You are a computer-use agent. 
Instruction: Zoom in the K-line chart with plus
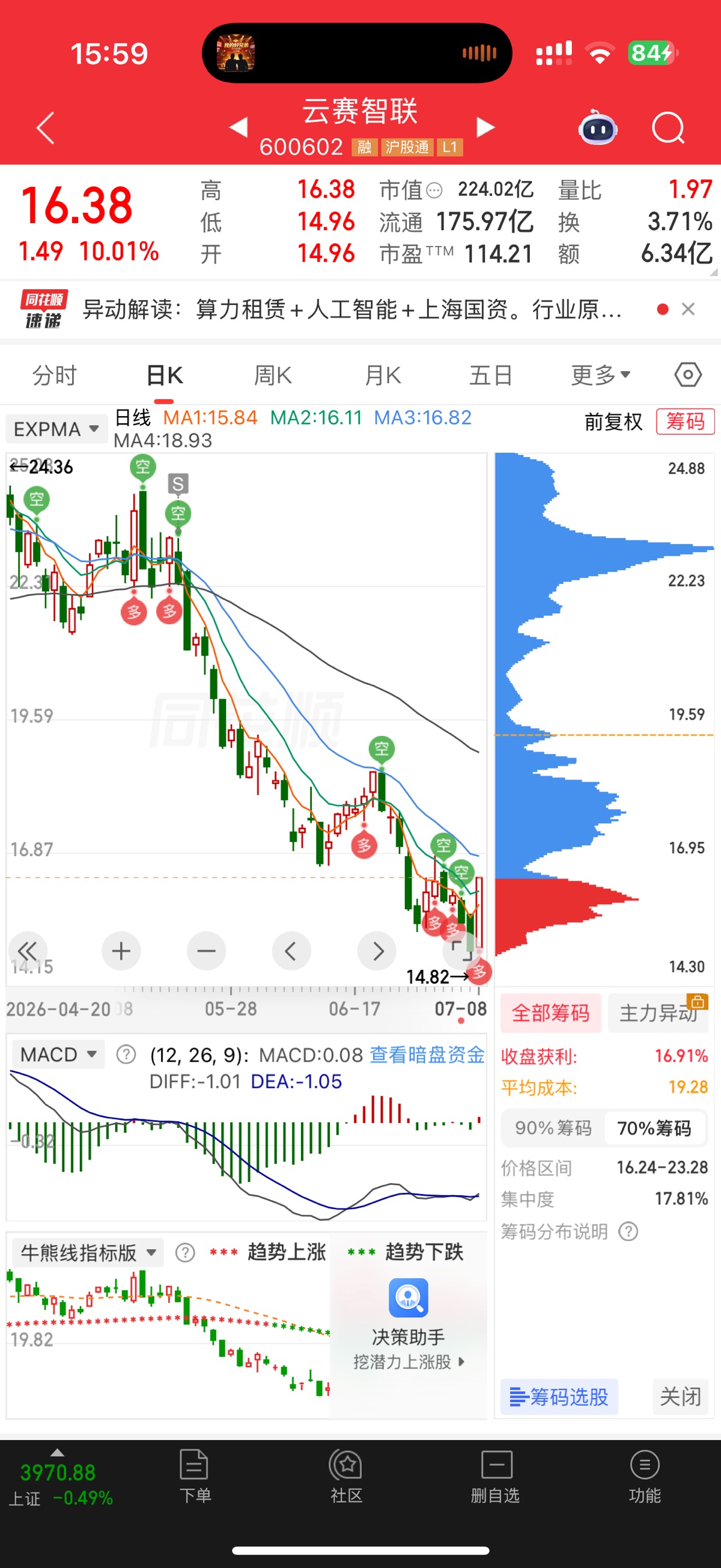[121, 951]
